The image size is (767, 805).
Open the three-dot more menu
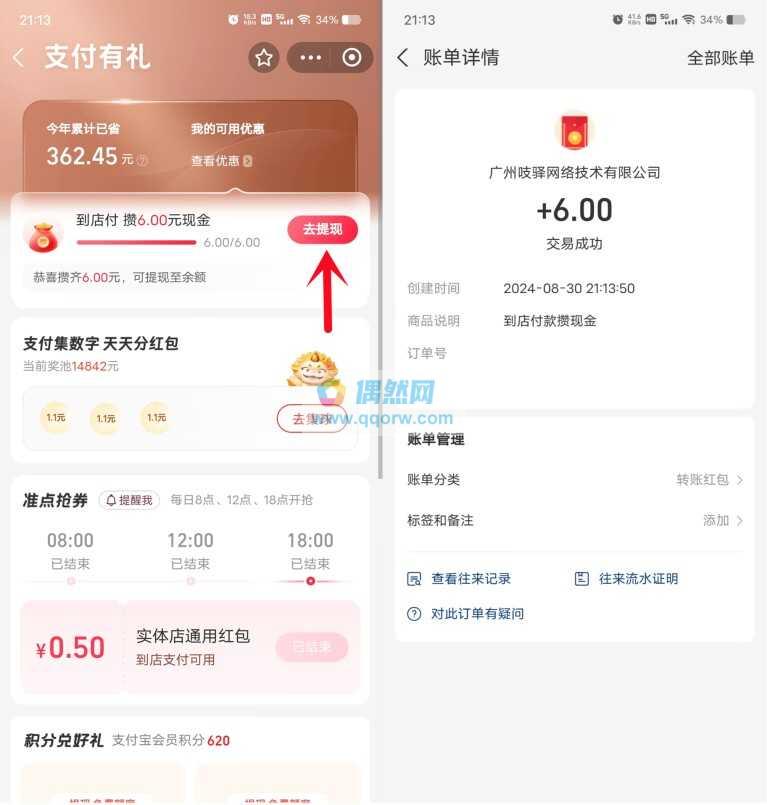coord(311,58)
